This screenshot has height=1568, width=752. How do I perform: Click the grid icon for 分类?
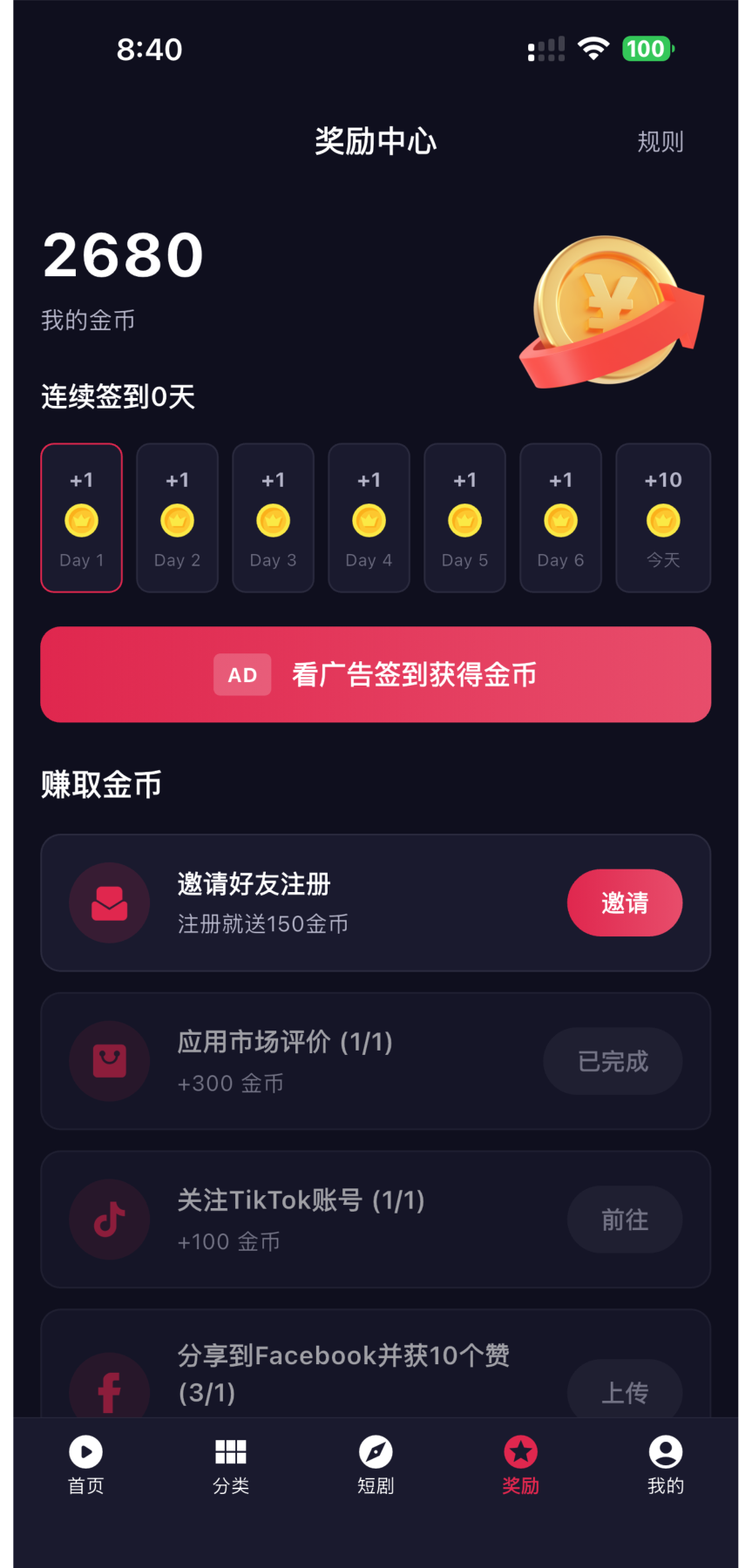[230, 1450]
